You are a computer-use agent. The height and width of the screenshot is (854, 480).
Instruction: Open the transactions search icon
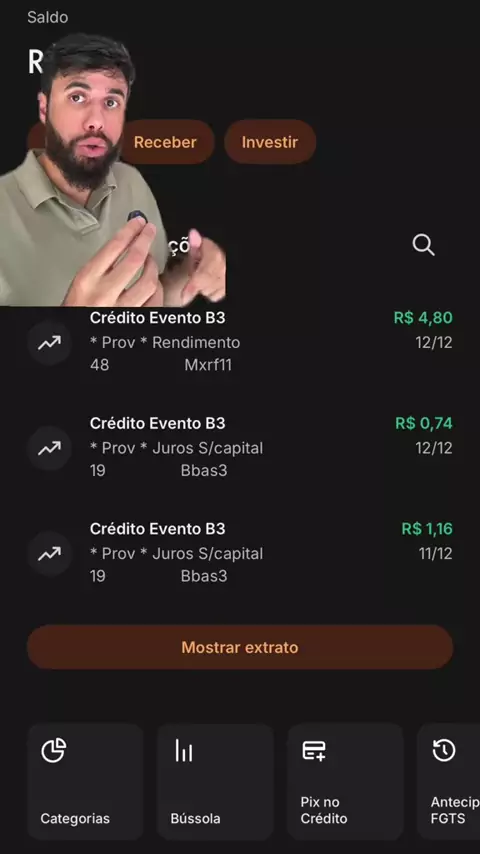[423, 245]
